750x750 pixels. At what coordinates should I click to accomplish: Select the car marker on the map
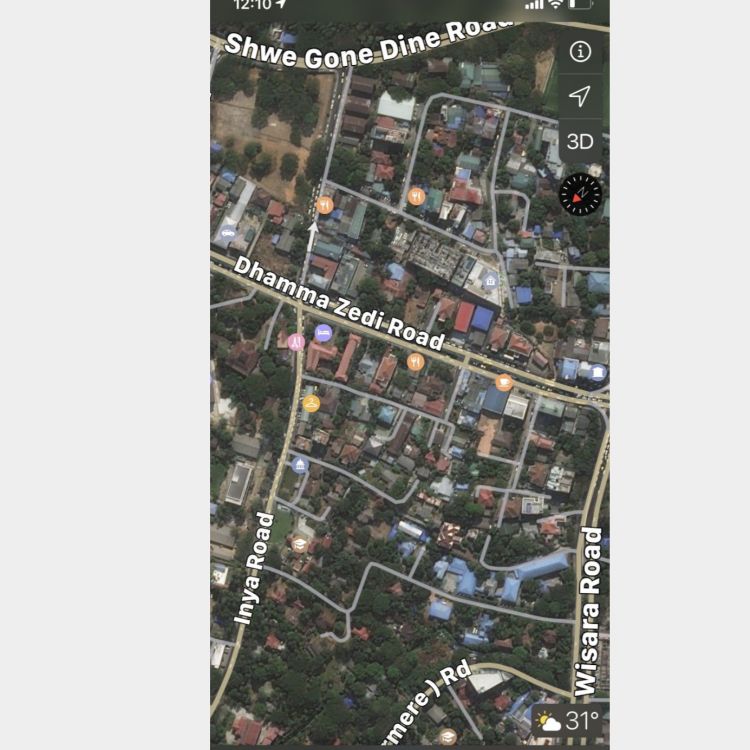(x=228, y=233)
